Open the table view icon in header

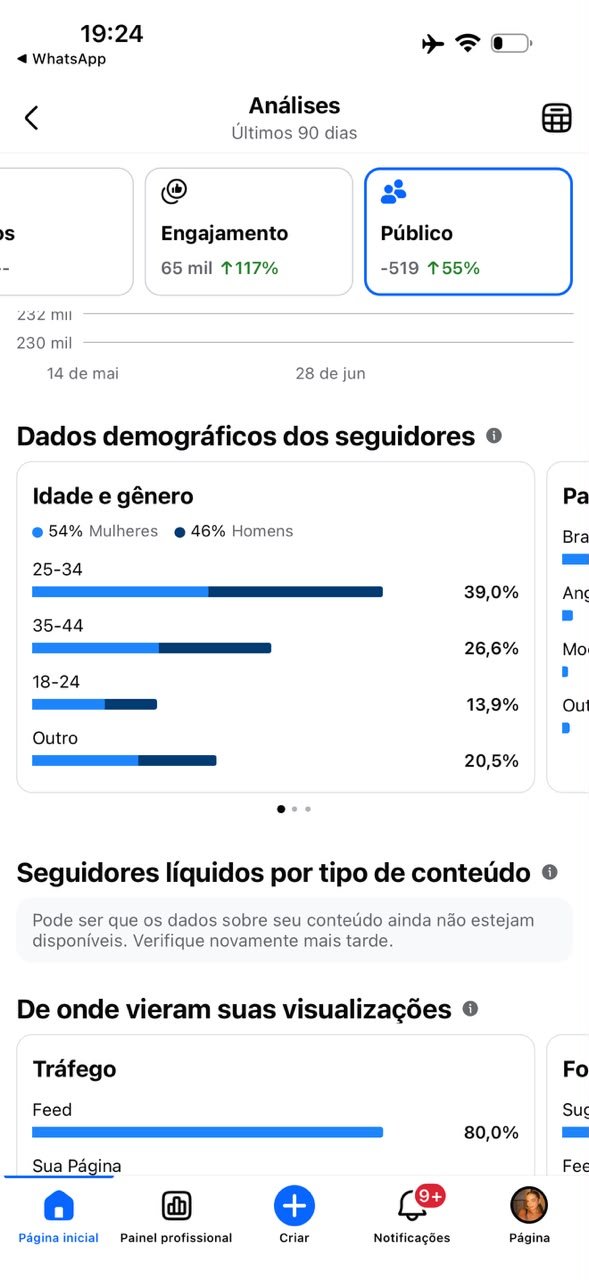(x=557, y=118)
